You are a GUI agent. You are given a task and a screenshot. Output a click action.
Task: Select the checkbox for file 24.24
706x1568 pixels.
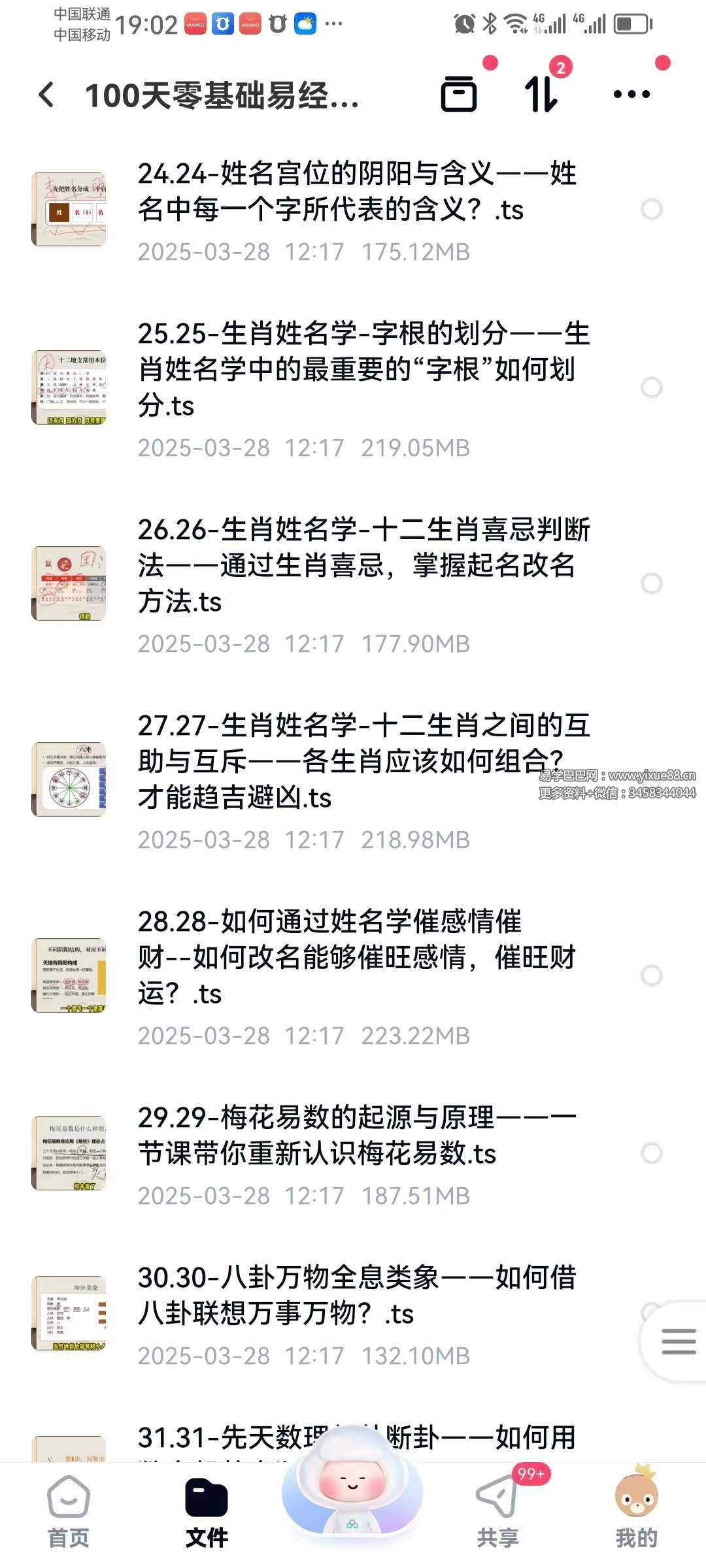coord(651,210)
